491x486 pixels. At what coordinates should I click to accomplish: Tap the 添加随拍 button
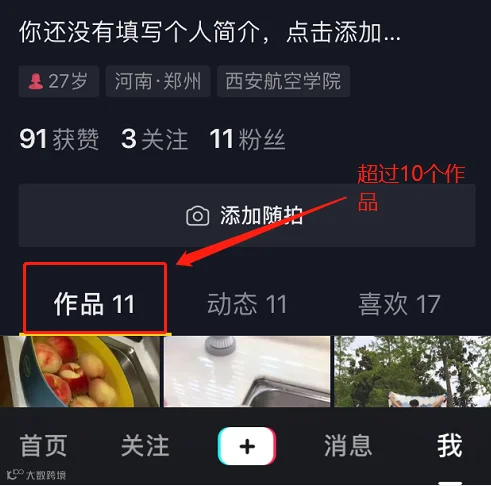[x=247, y=215]
